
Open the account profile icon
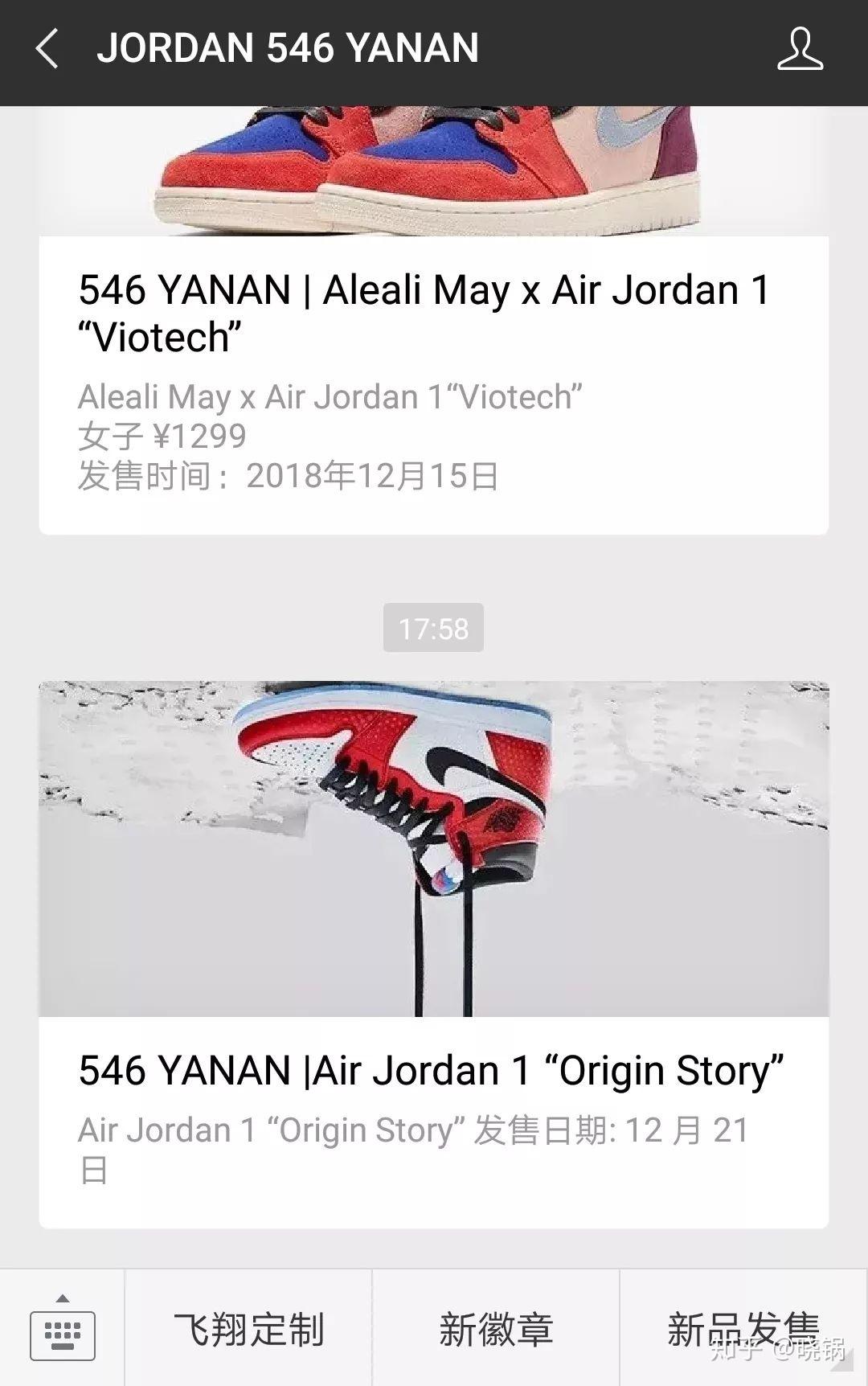click(x=800, y=49)
